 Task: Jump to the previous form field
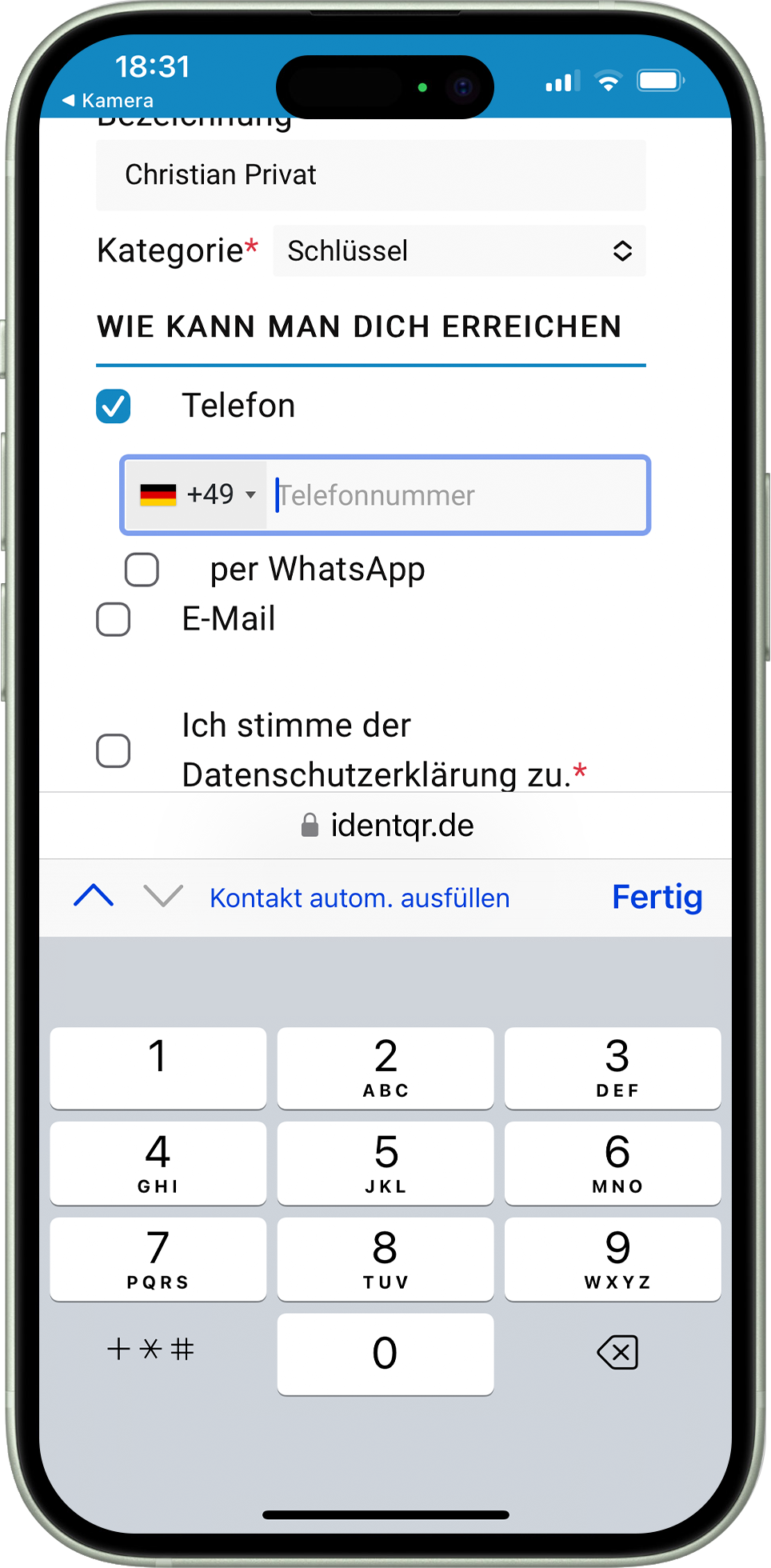[x=94, y=896]
